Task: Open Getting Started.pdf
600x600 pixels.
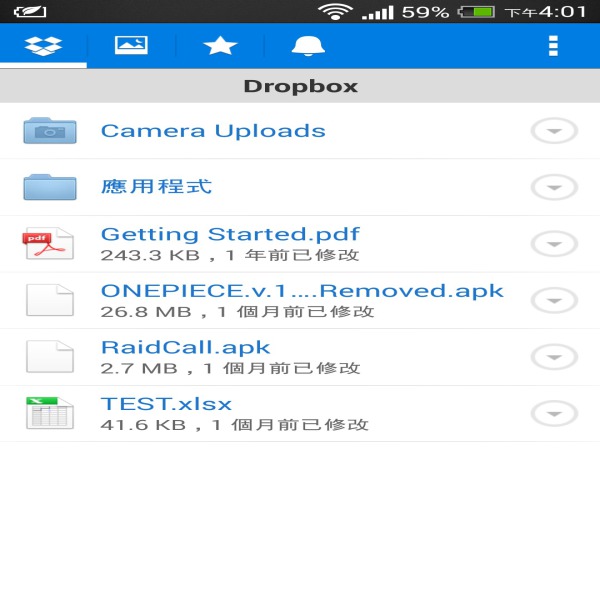Action: [230, 243]
